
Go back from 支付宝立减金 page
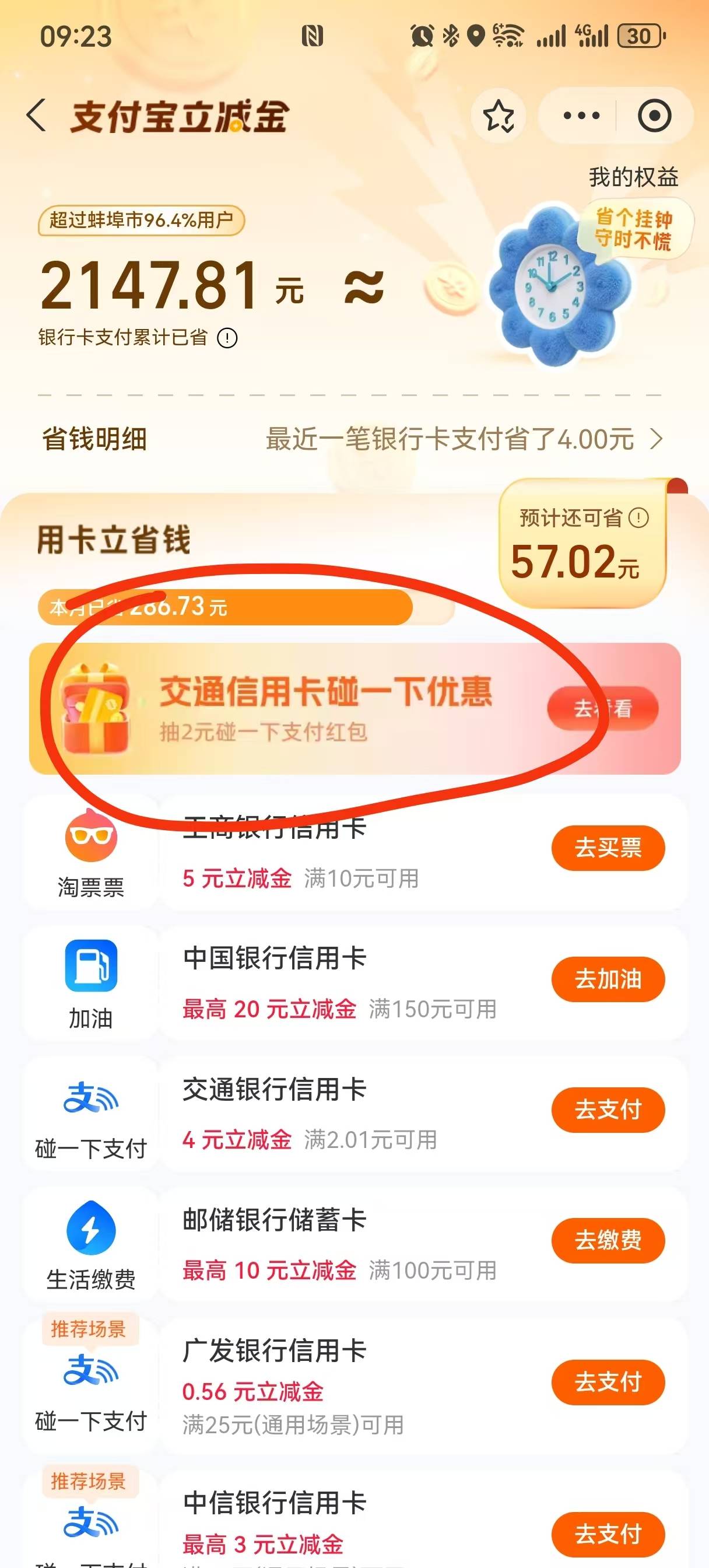click(37, 116)
